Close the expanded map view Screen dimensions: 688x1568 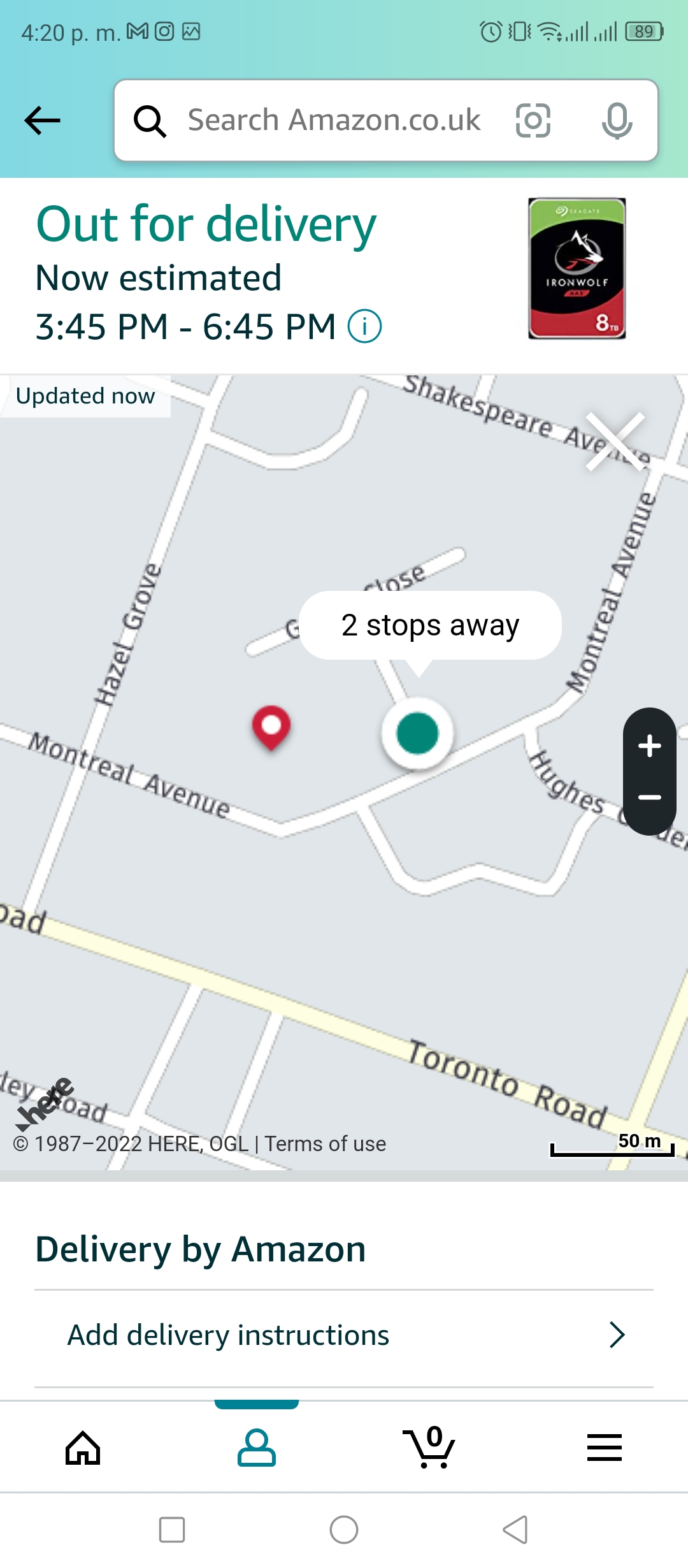tap(615, 442)
